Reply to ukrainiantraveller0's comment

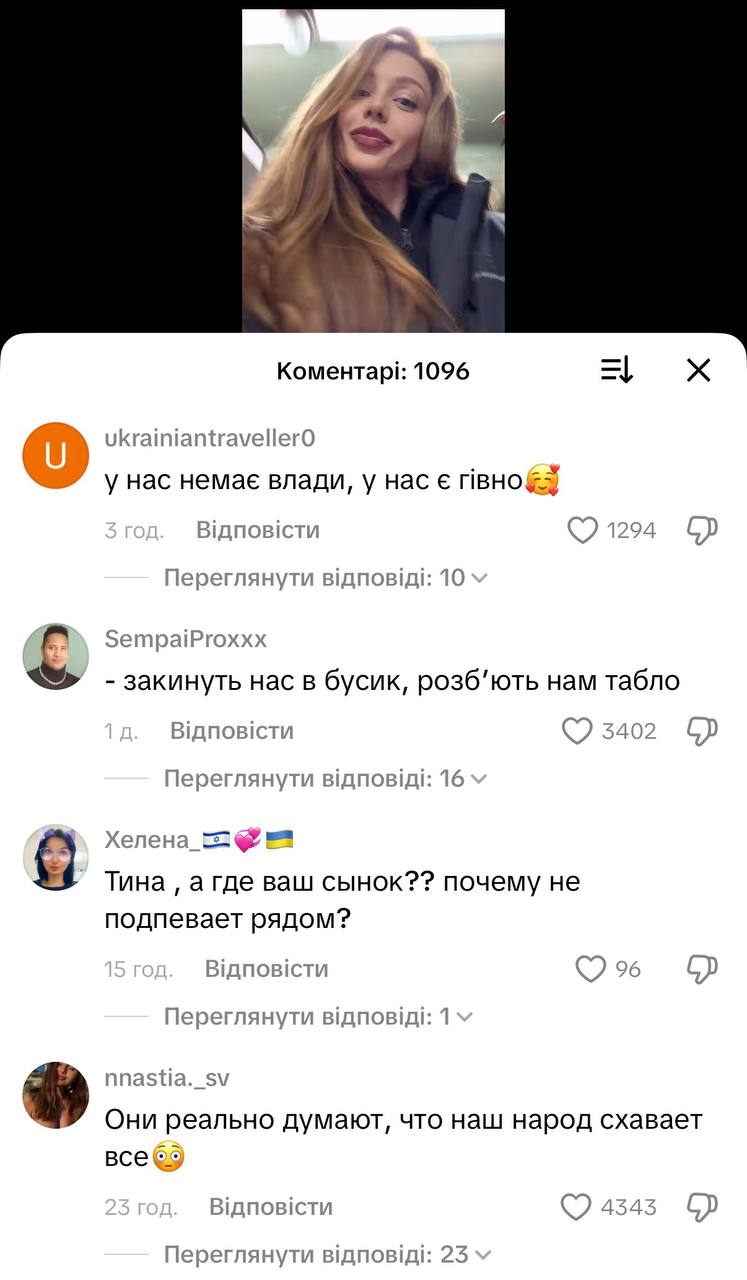point(257,530)
